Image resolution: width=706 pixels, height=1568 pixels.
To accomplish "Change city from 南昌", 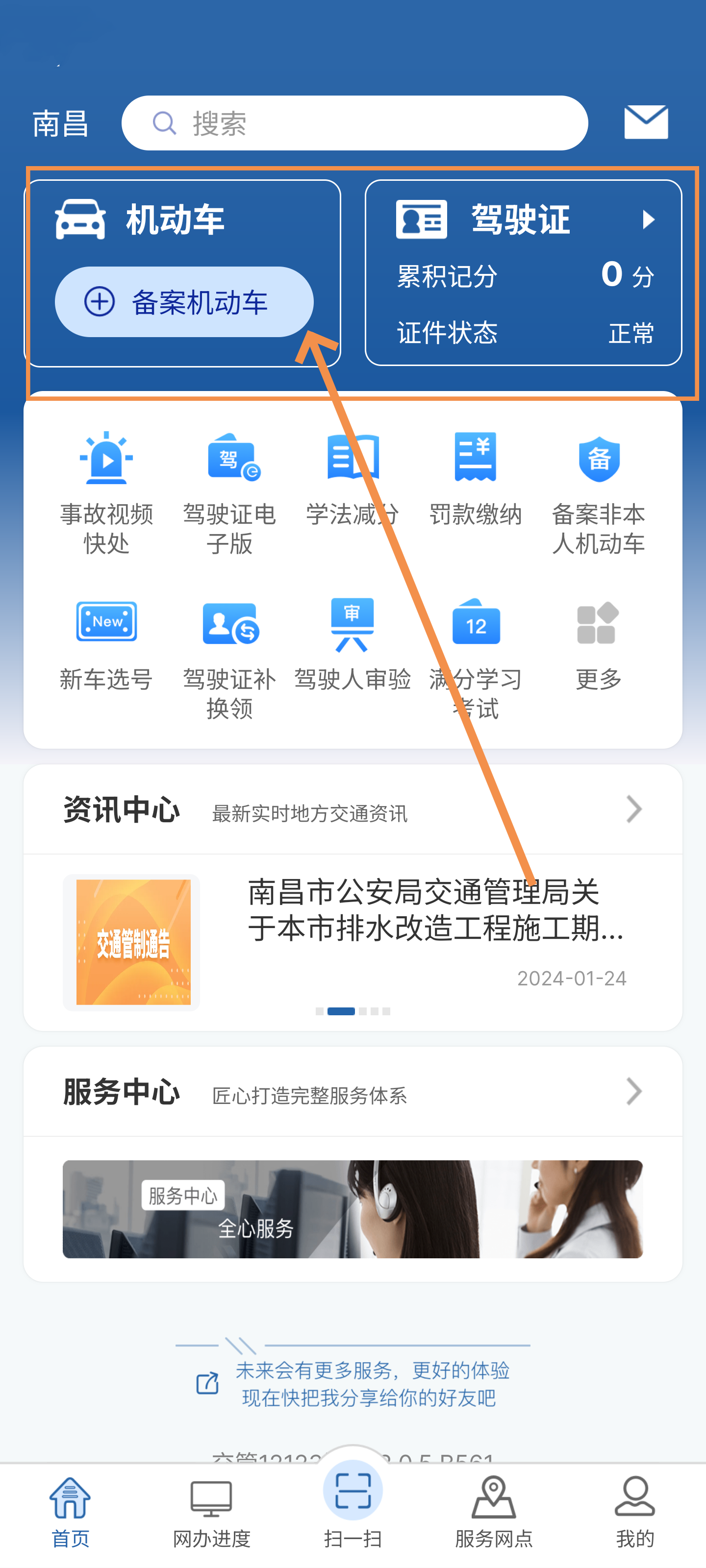I will tap(60, 123).
